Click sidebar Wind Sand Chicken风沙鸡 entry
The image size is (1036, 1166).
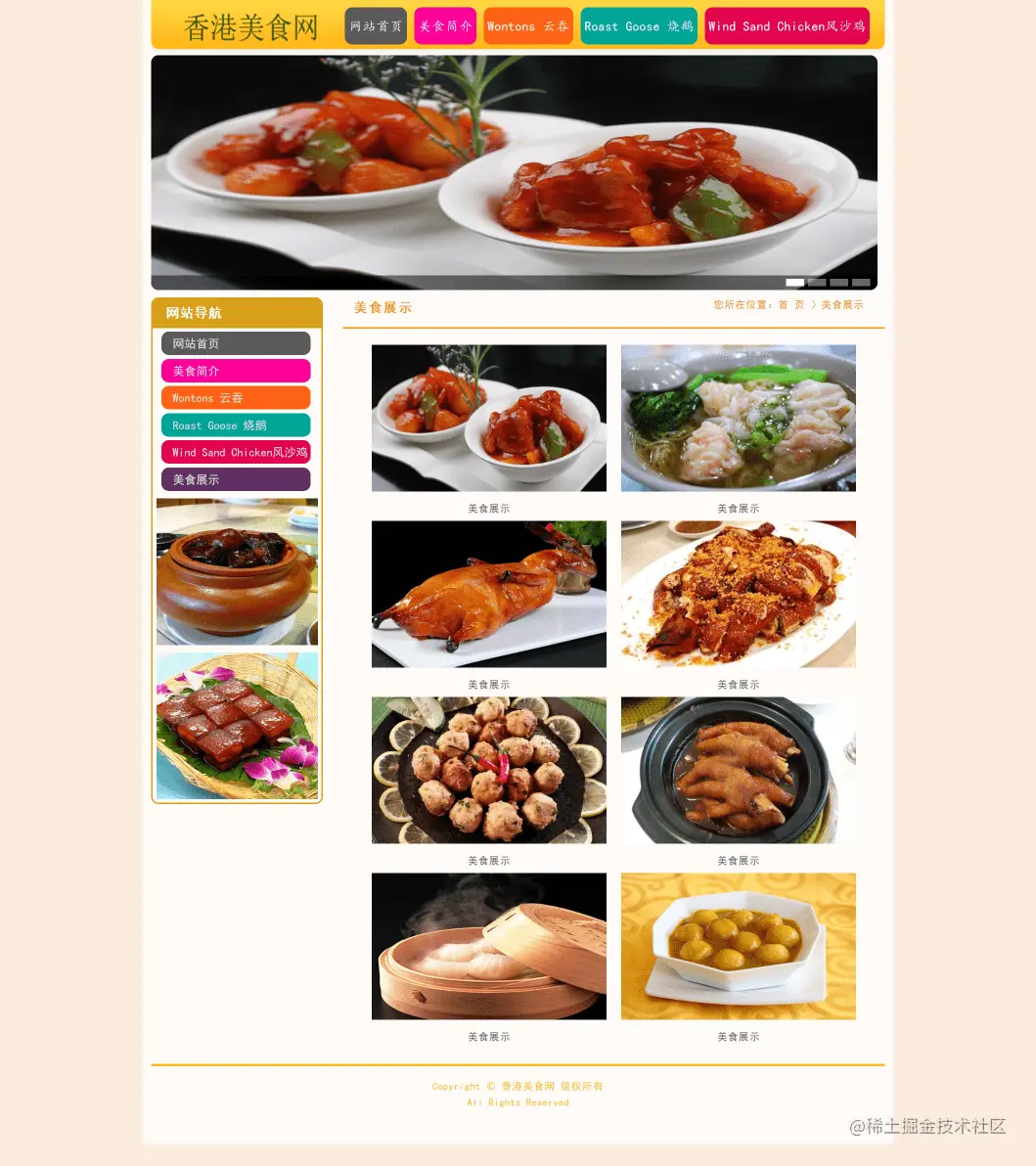pyautogui.click(x=236, y=452)
